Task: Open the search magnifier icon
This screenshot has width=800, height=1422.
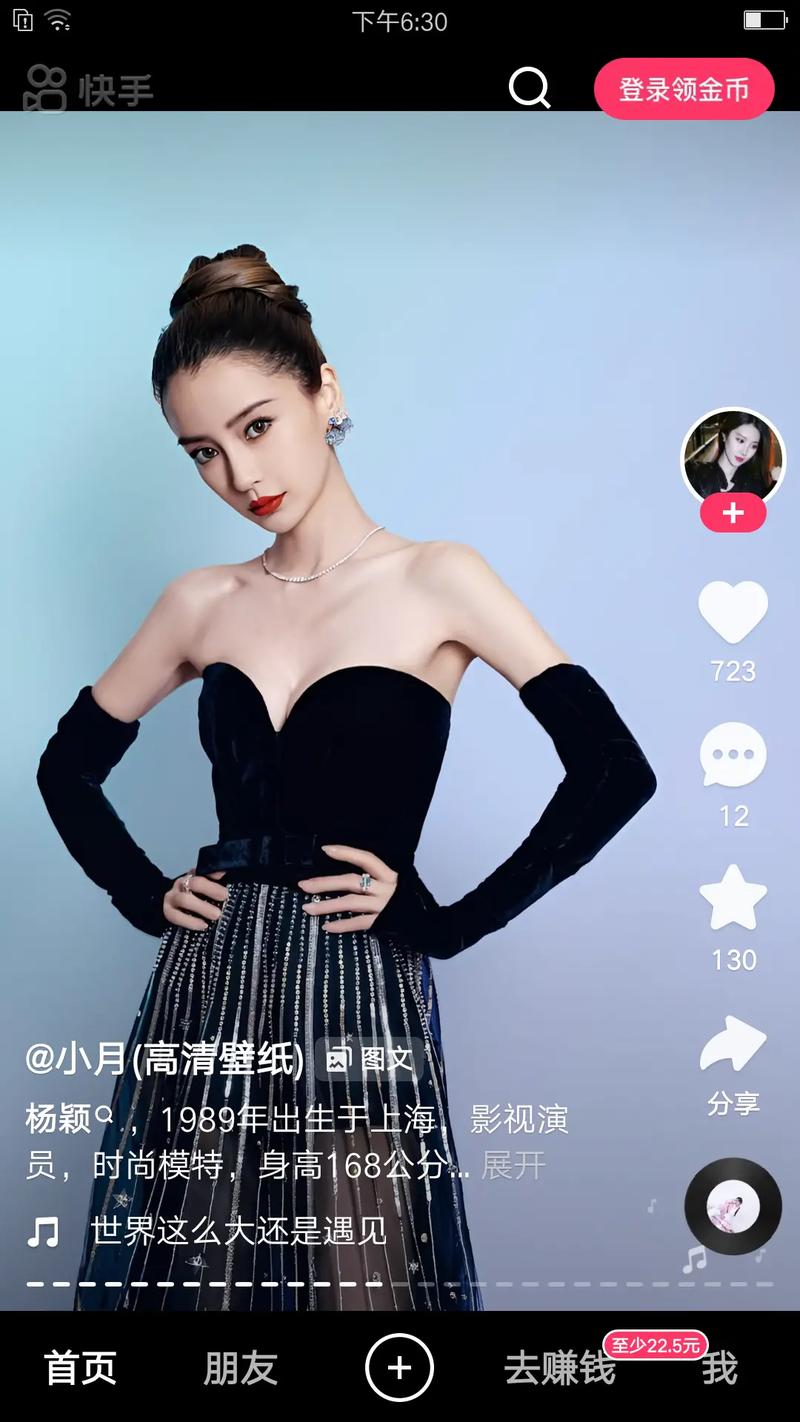Action: point(529,89)
